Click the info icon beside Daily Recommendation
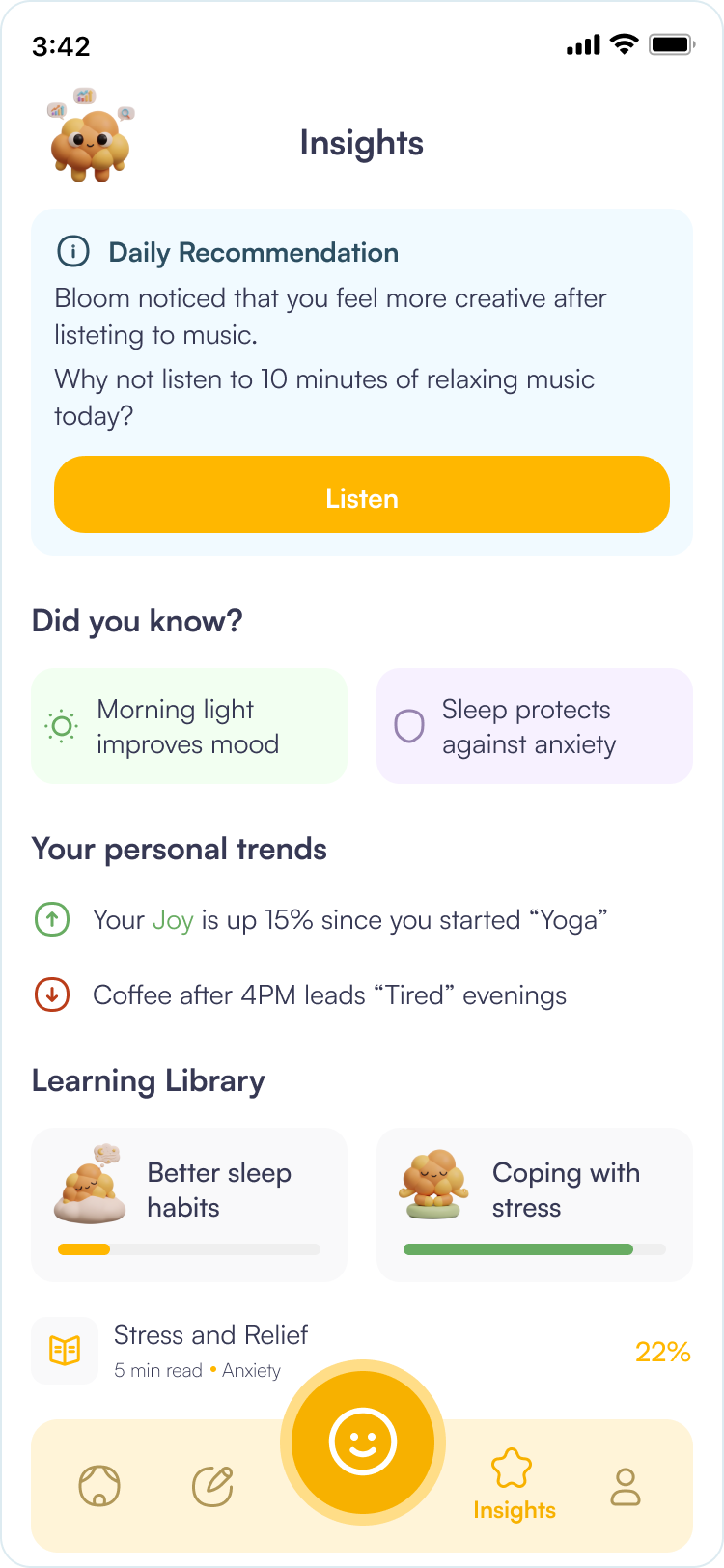The height and width of the screenshot is (1568, 724). point(74,252)
